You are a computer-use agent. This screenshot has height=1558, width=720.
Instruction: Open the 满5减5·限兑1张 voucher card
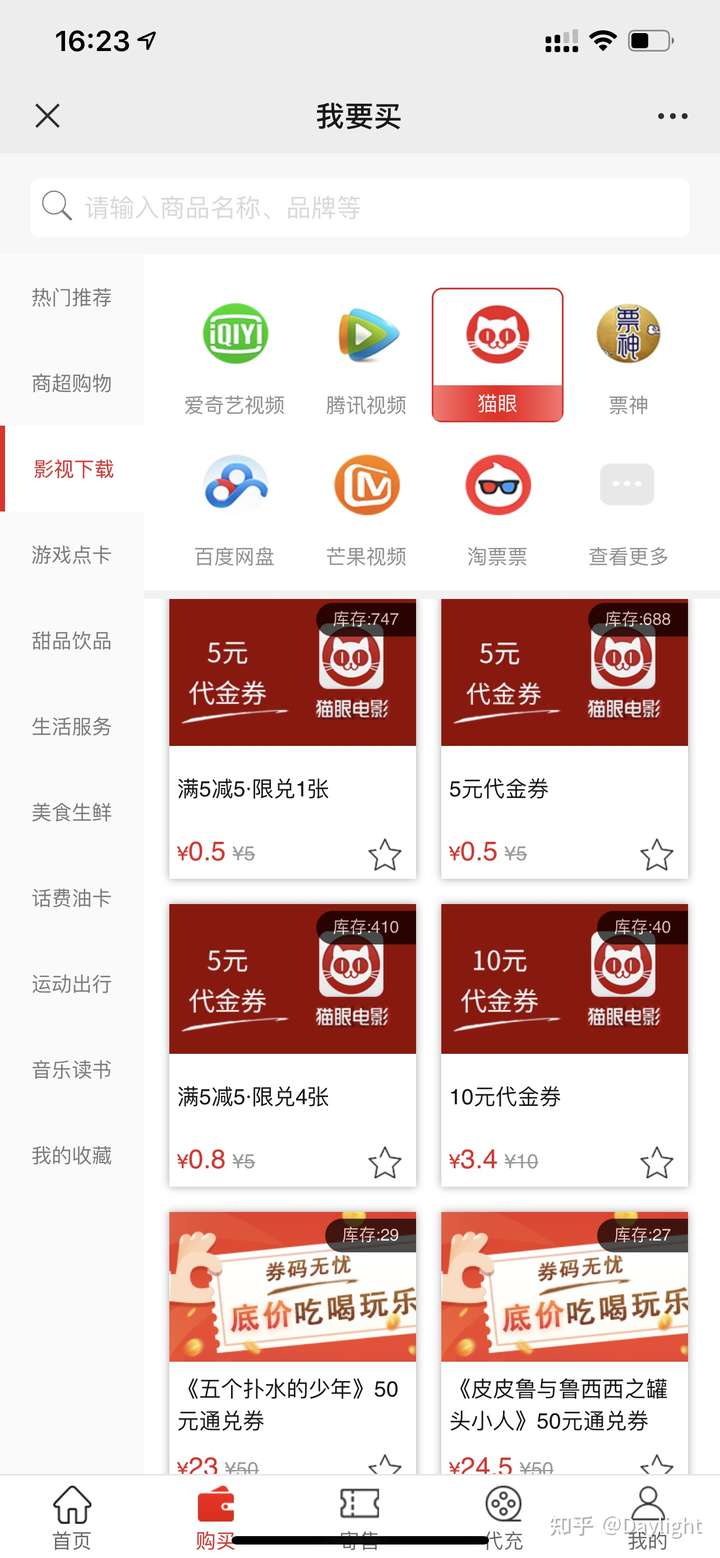tap(292, 738)
